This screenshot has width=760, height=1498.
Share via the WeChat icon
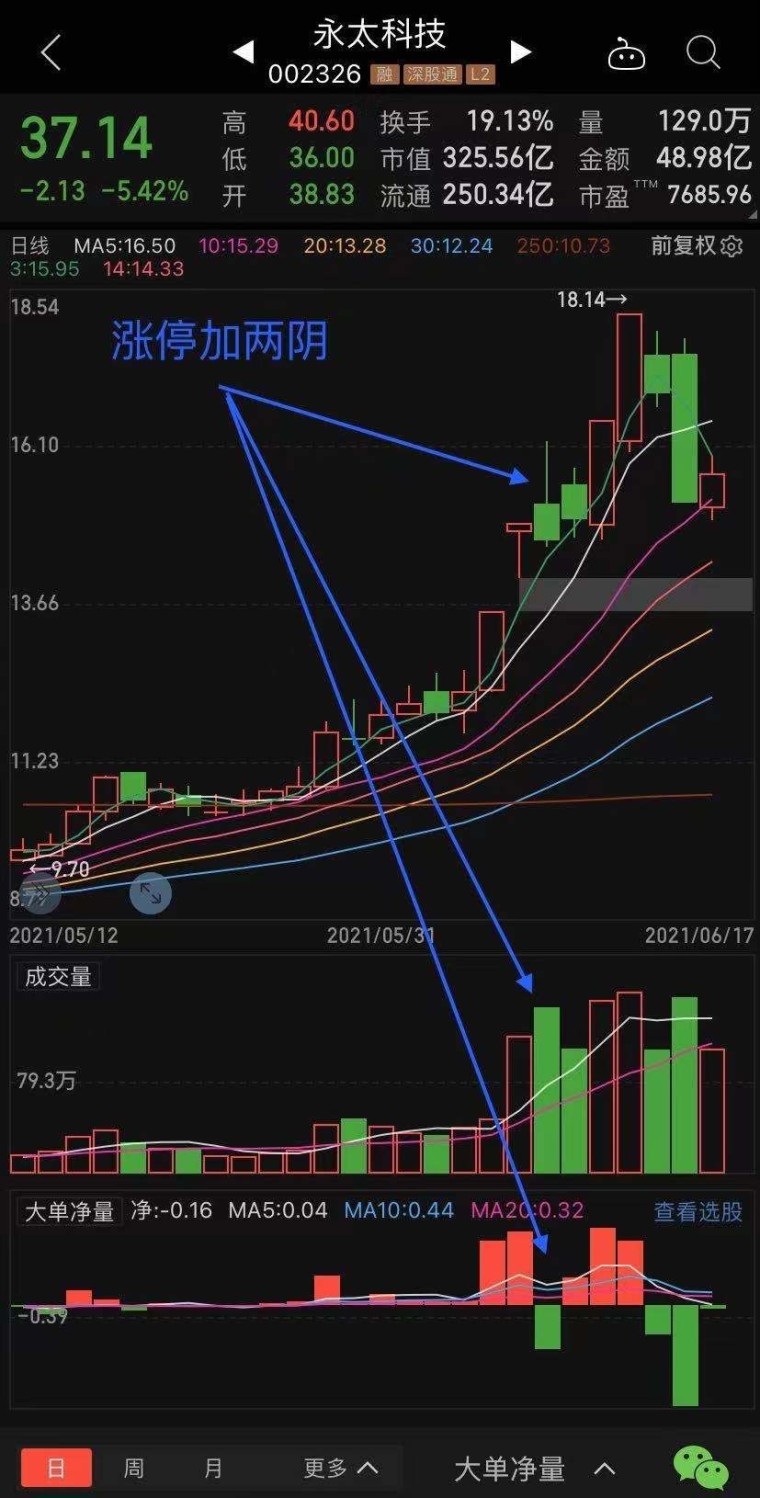click(x=701, y=1468)
